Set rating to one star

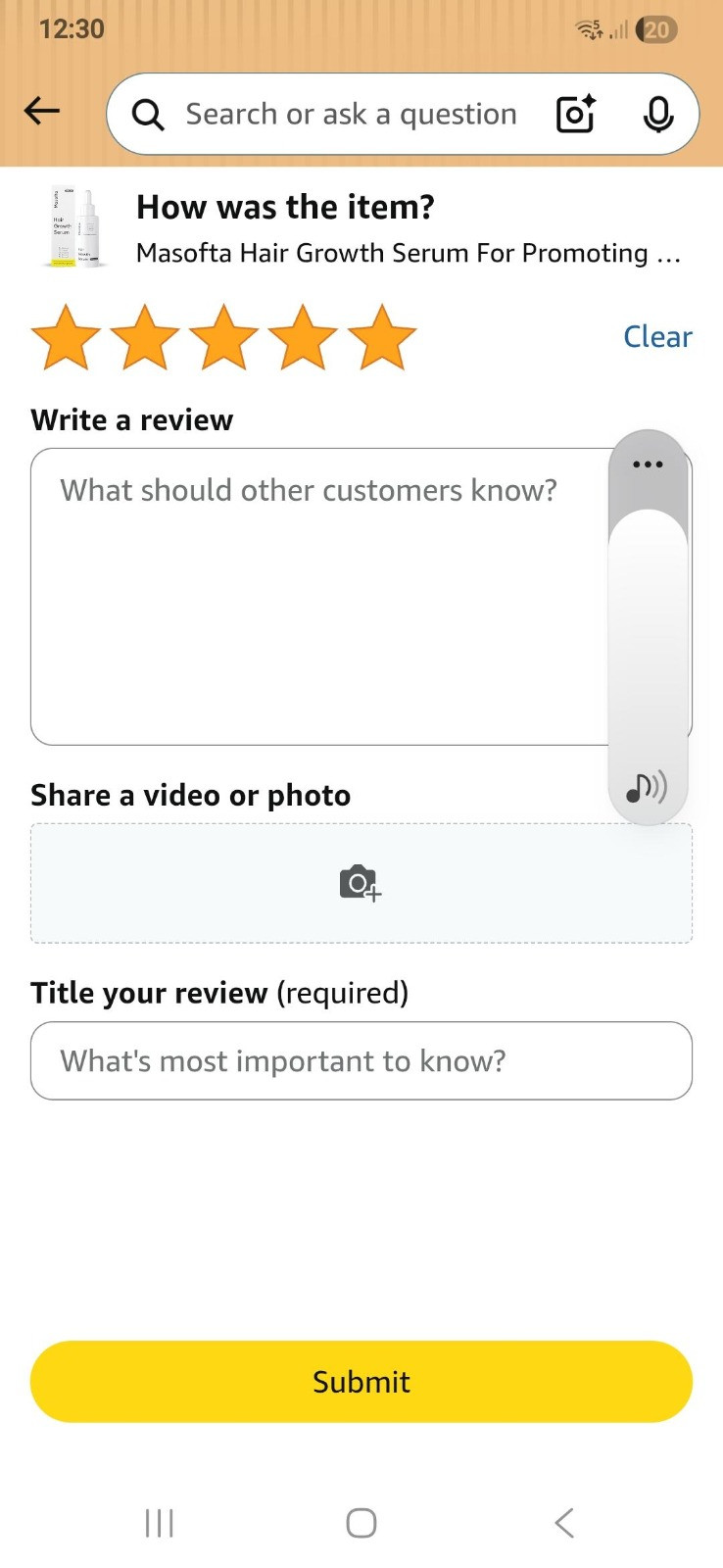(66, 337)
